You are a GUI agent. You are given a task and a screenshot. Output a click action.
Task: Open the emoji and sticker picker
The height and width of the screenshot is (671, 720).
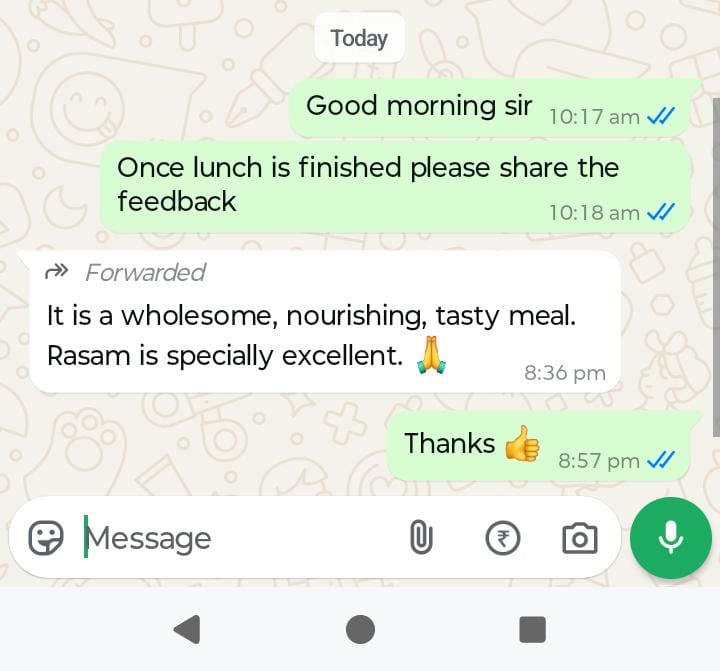[46, 538]
